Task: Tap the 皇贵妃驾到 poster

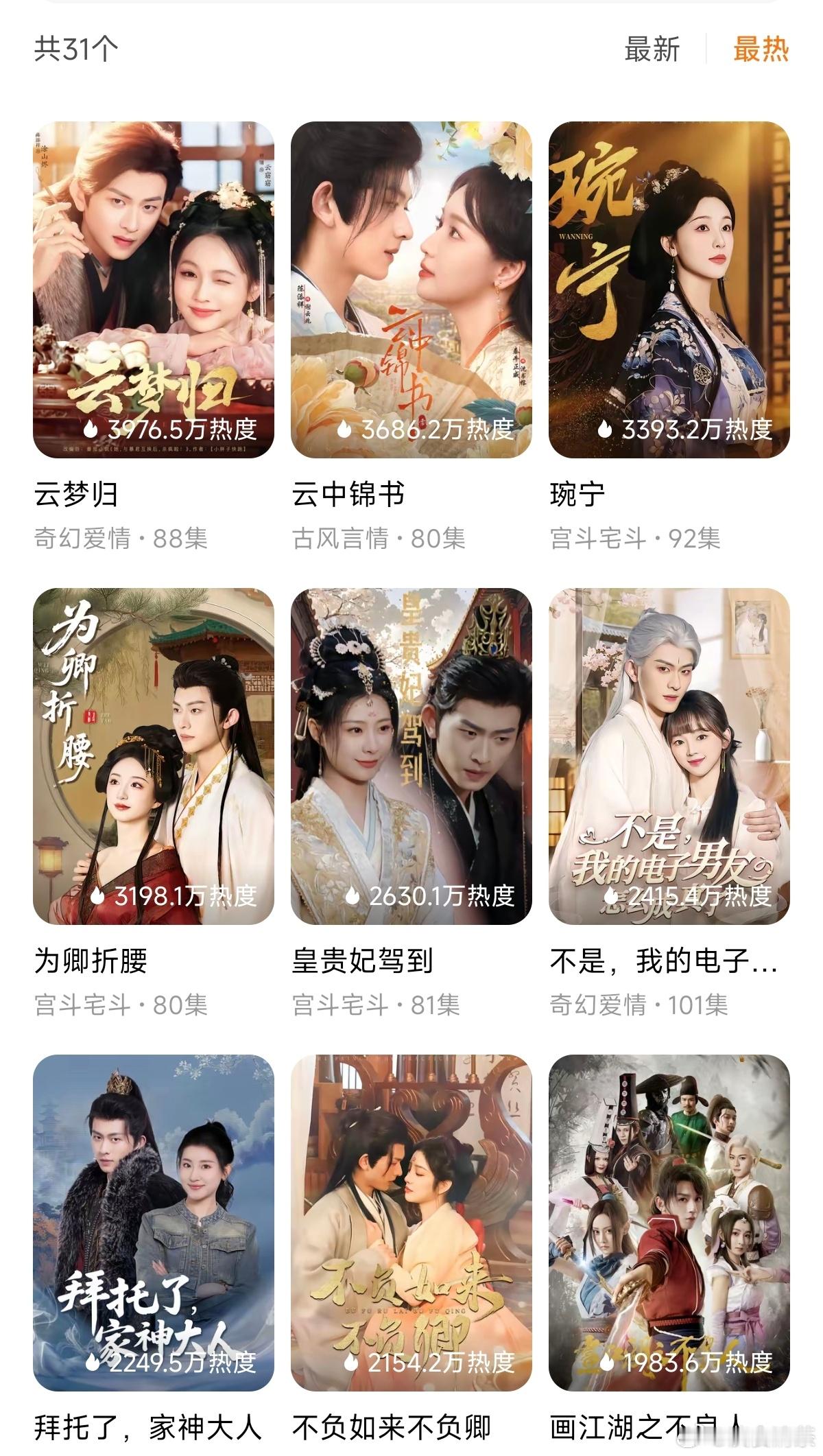Action: click(411, 755)
